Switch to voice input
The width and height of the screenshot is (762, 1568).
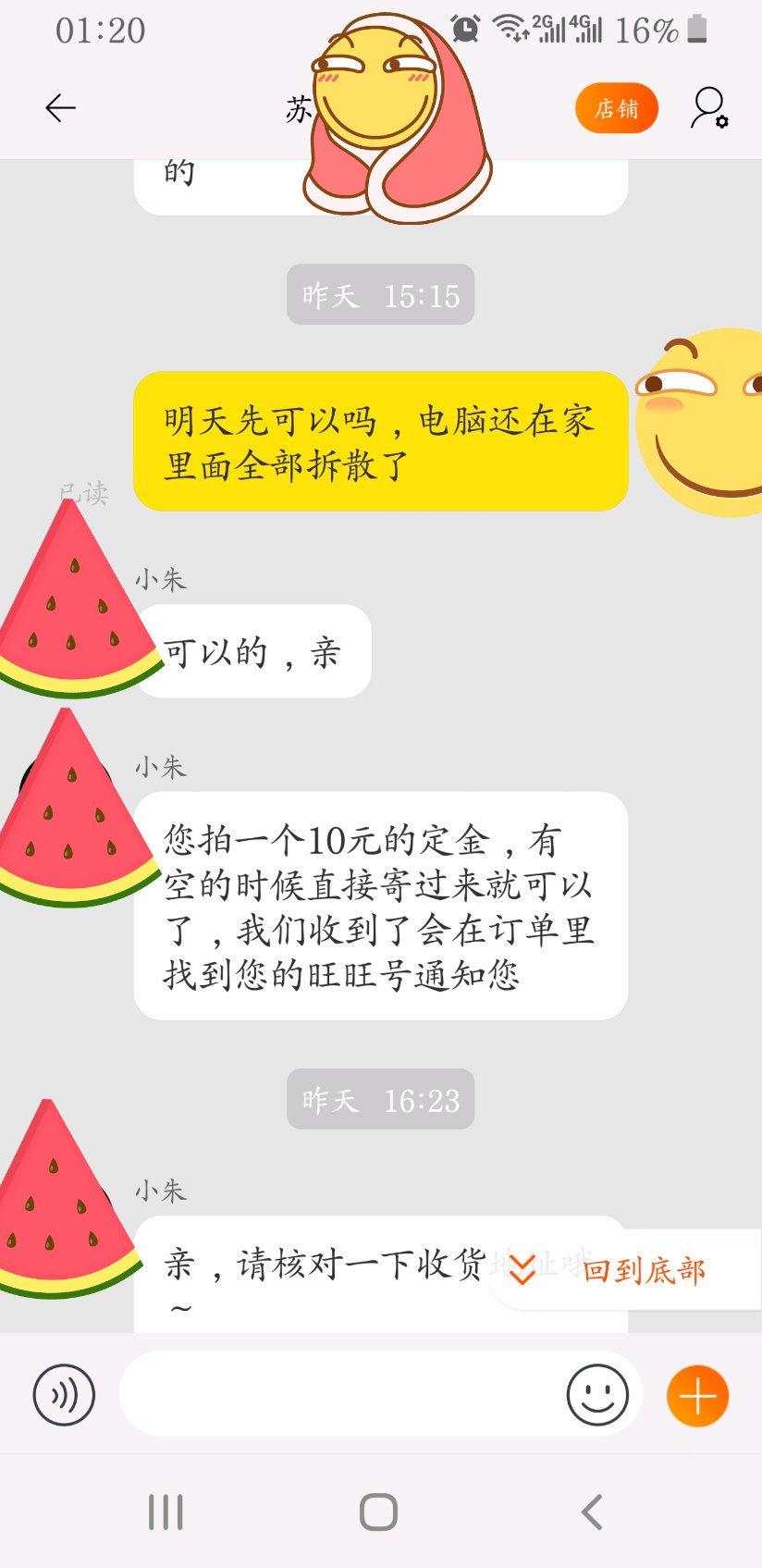[64, 1394]
